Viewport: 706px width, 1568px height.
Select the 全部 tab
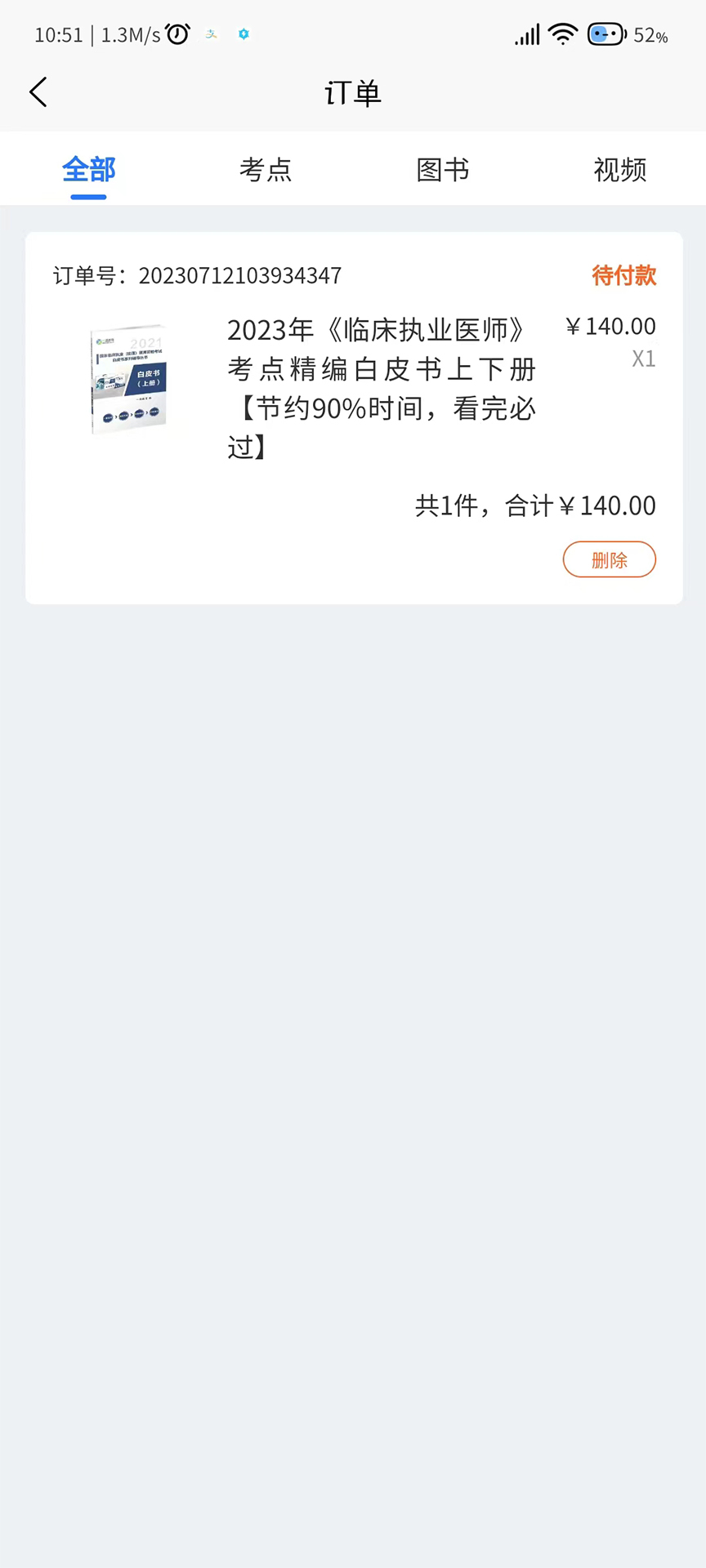tap(87, 170)
